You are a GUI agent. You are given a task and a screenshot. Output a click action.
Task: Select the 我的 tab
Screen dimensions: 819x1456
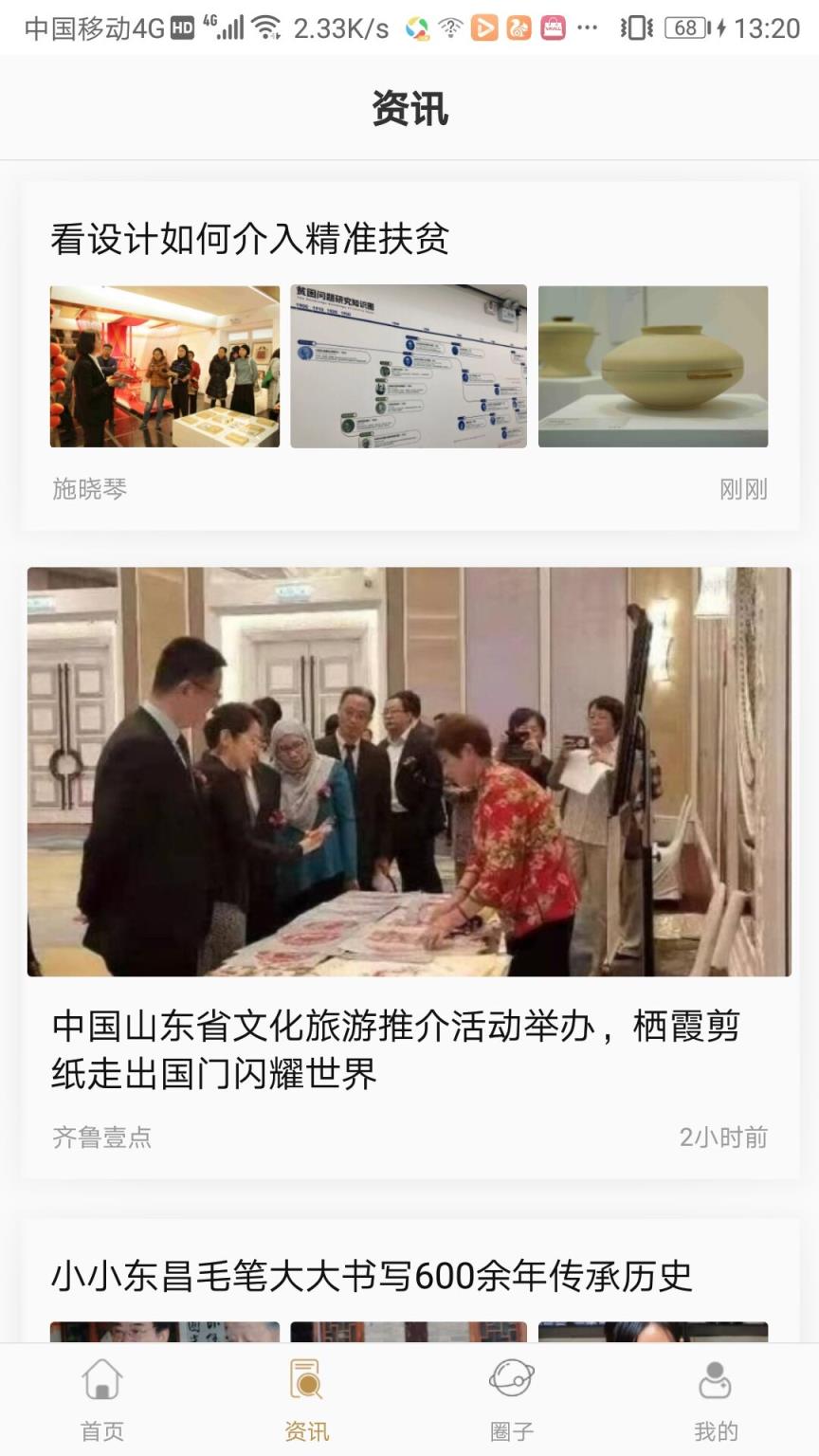tap(716, 1403)
